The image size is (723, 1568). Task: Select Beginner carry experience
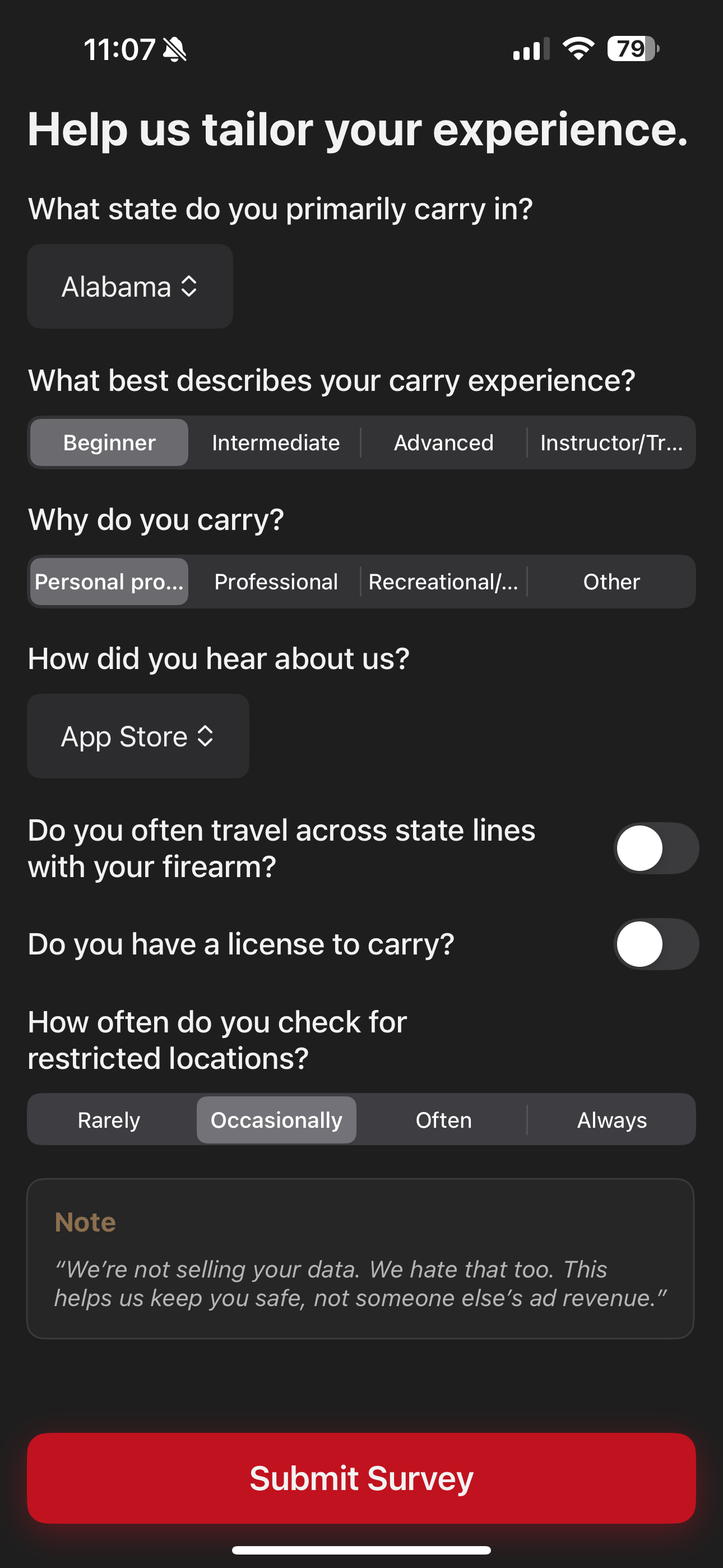[x=109, y=442]
